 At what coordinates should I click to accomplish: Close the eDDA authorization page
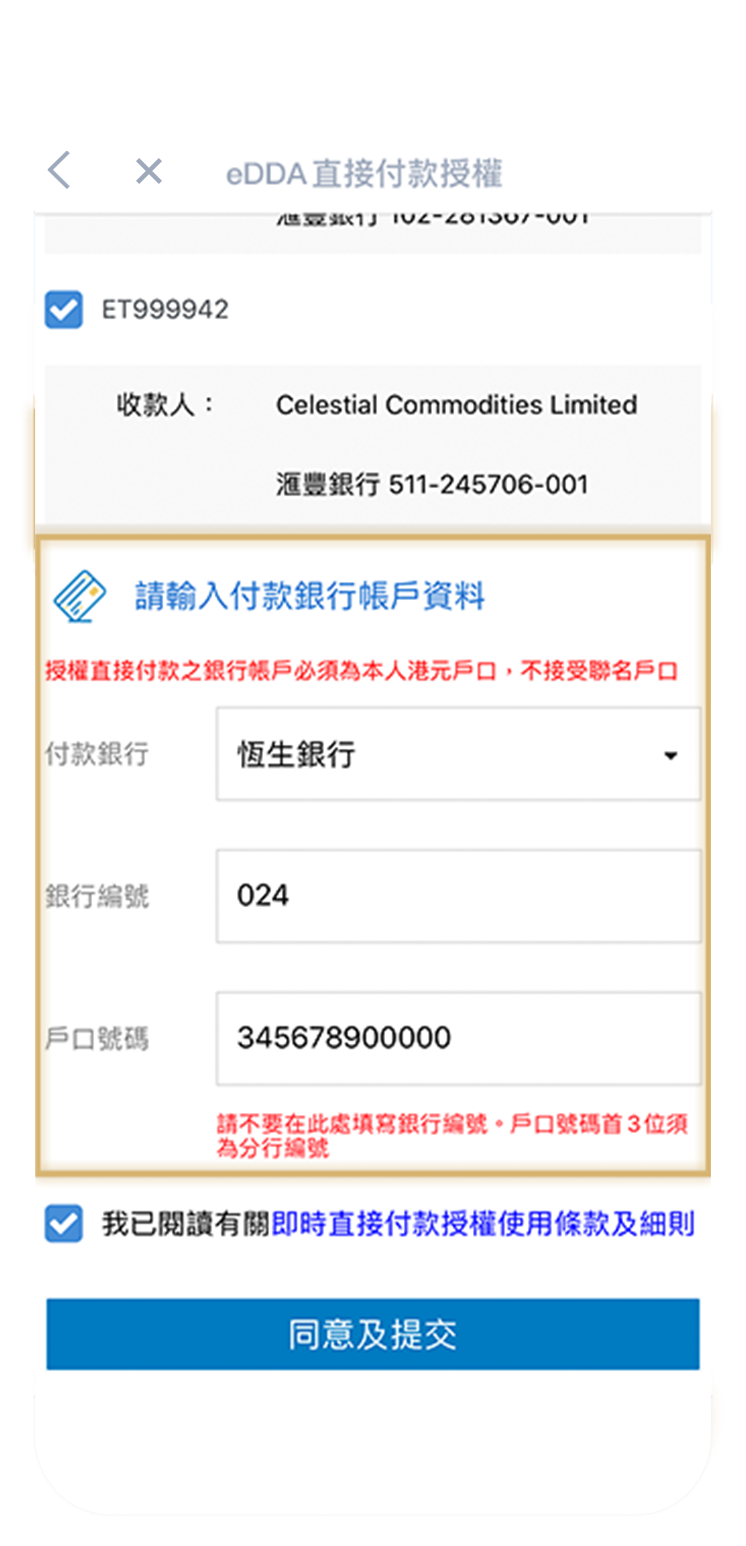tap(148, 172)
